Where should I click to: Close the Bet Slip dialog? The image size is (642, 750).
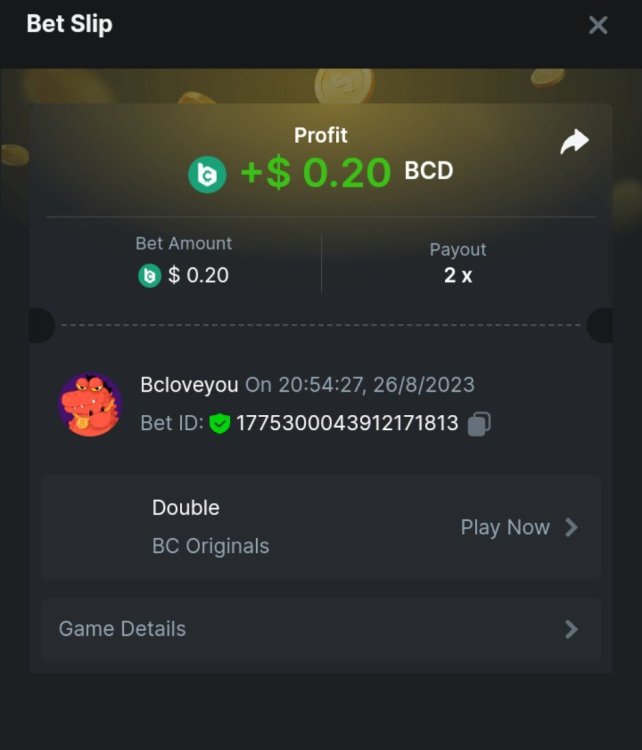598,25
